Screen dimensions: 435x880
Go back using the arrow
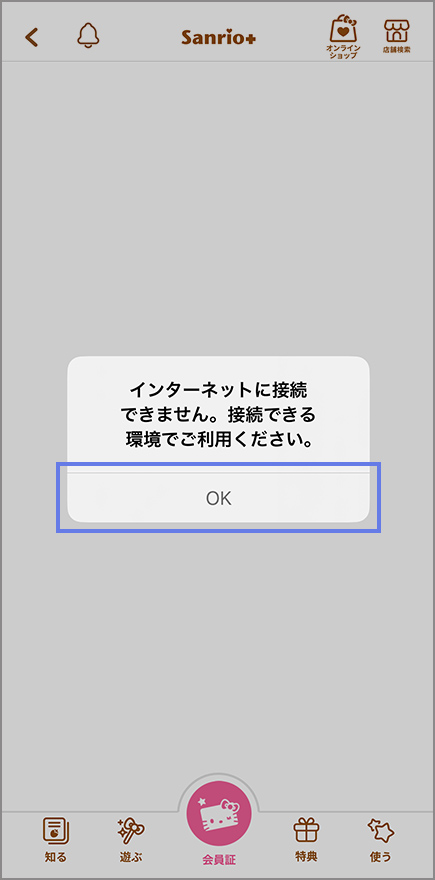[32, 37]
